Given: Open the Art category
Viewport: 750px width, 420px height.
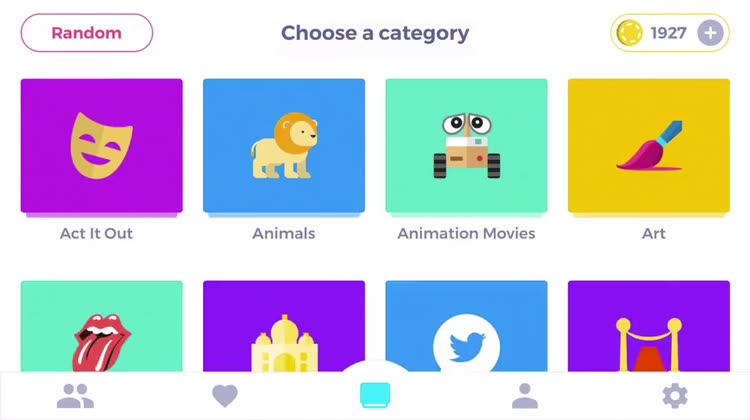Looking at the screenshot, I should pos(649,146).
